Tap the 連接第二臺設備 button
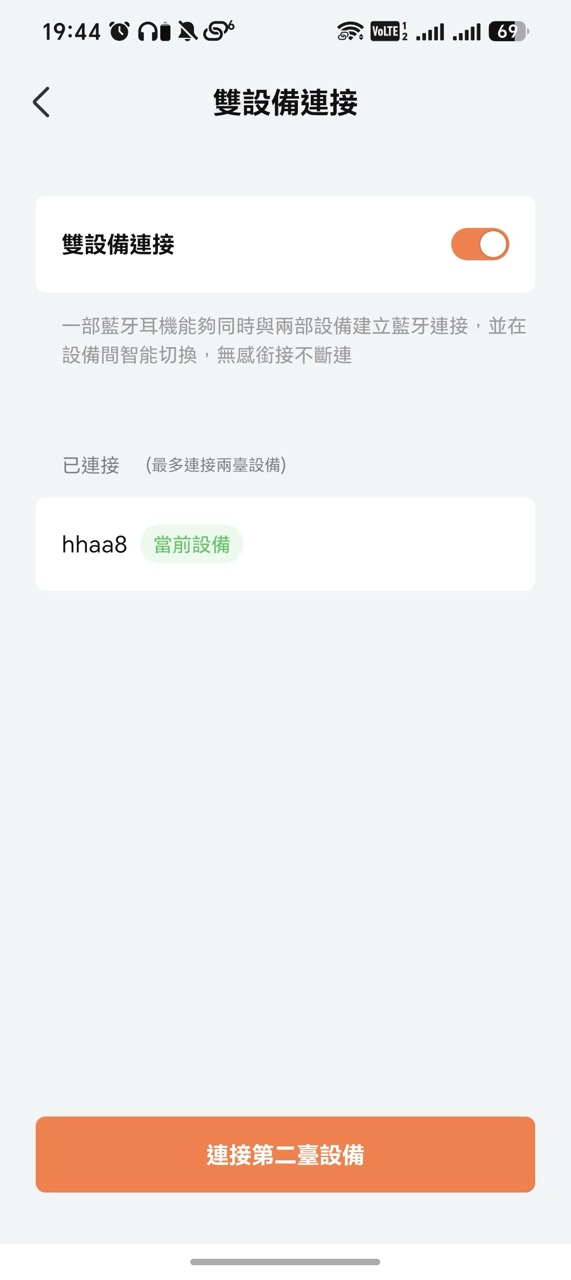Screen dimensions: 571x1280 tap(285, 1155)
